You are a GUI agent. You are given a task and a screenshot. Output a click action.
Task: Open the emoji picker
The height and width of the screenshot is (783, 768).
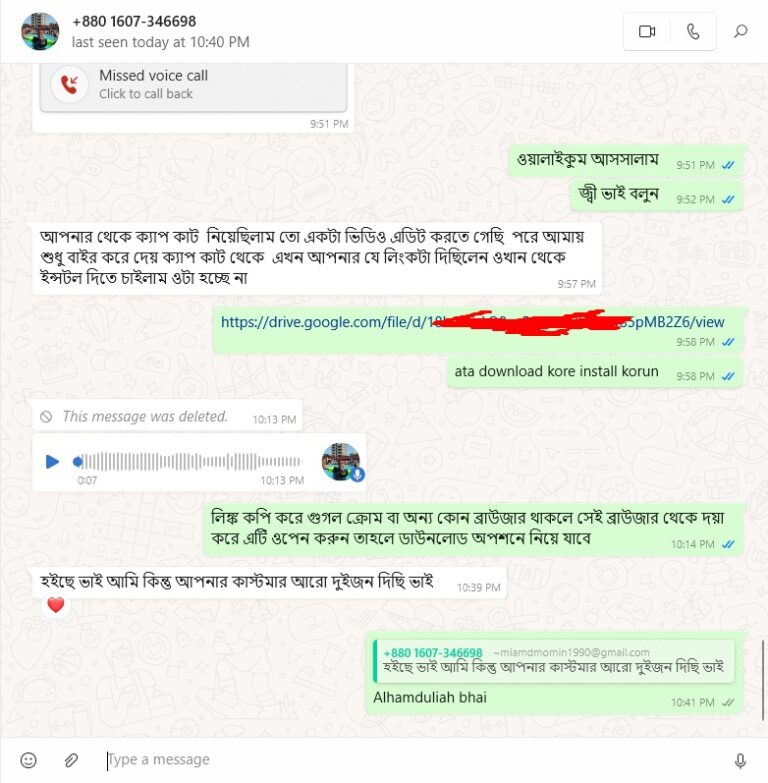(x=29, y=760)
